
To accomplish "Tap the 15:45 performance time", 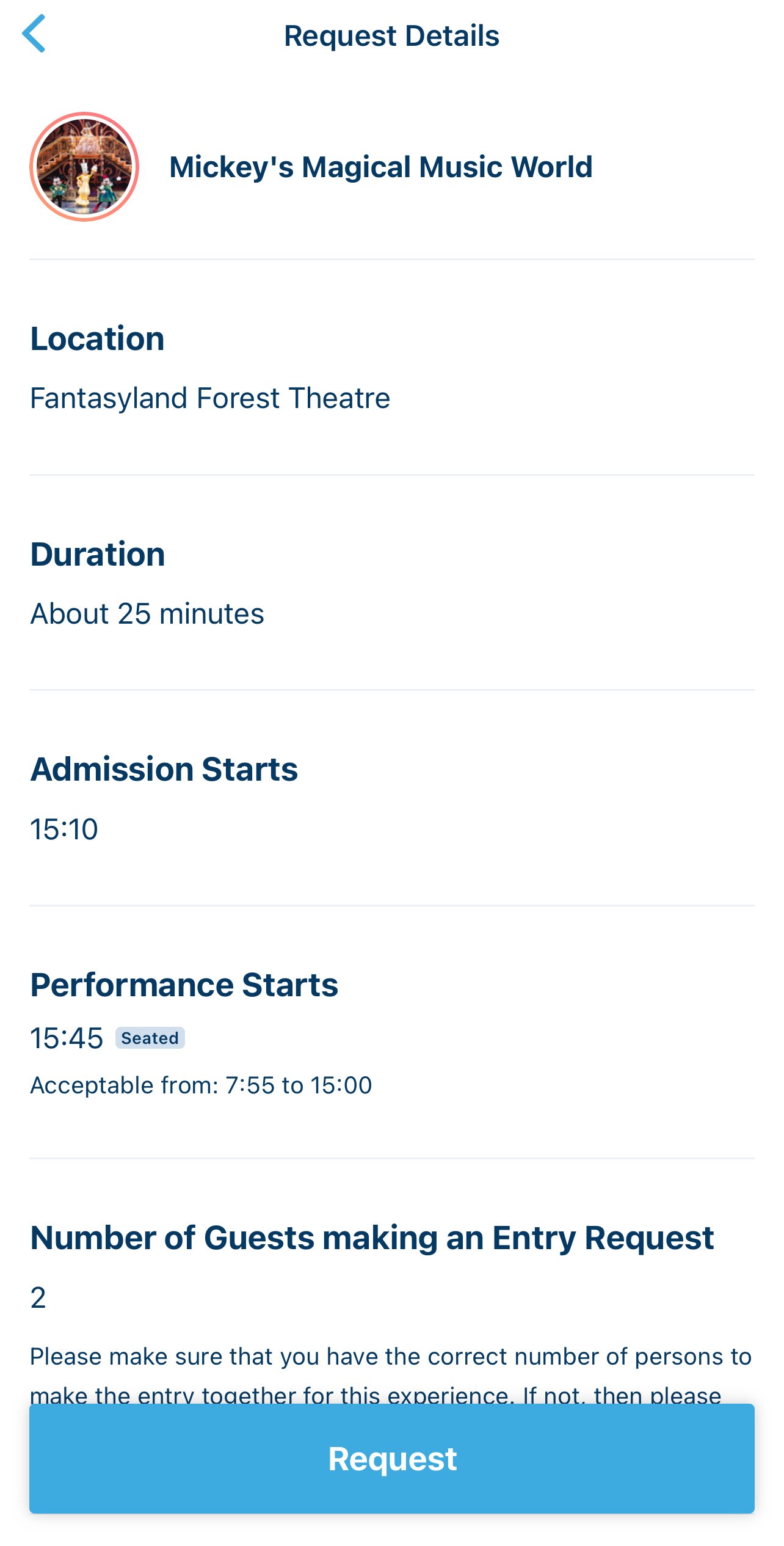I will pyautogui.click(x=67, y=1037).
